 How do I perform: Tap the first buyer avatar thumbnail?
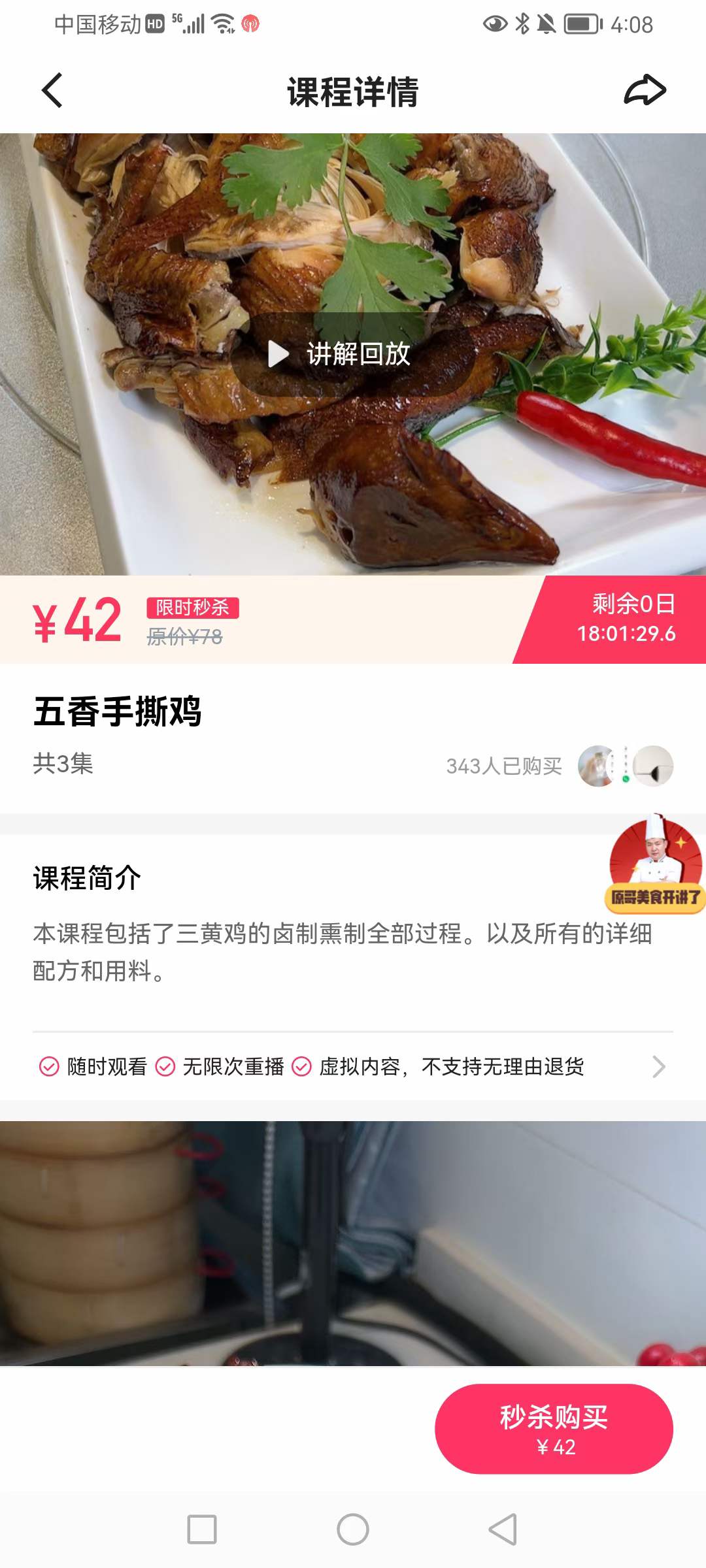pos(598,766)
